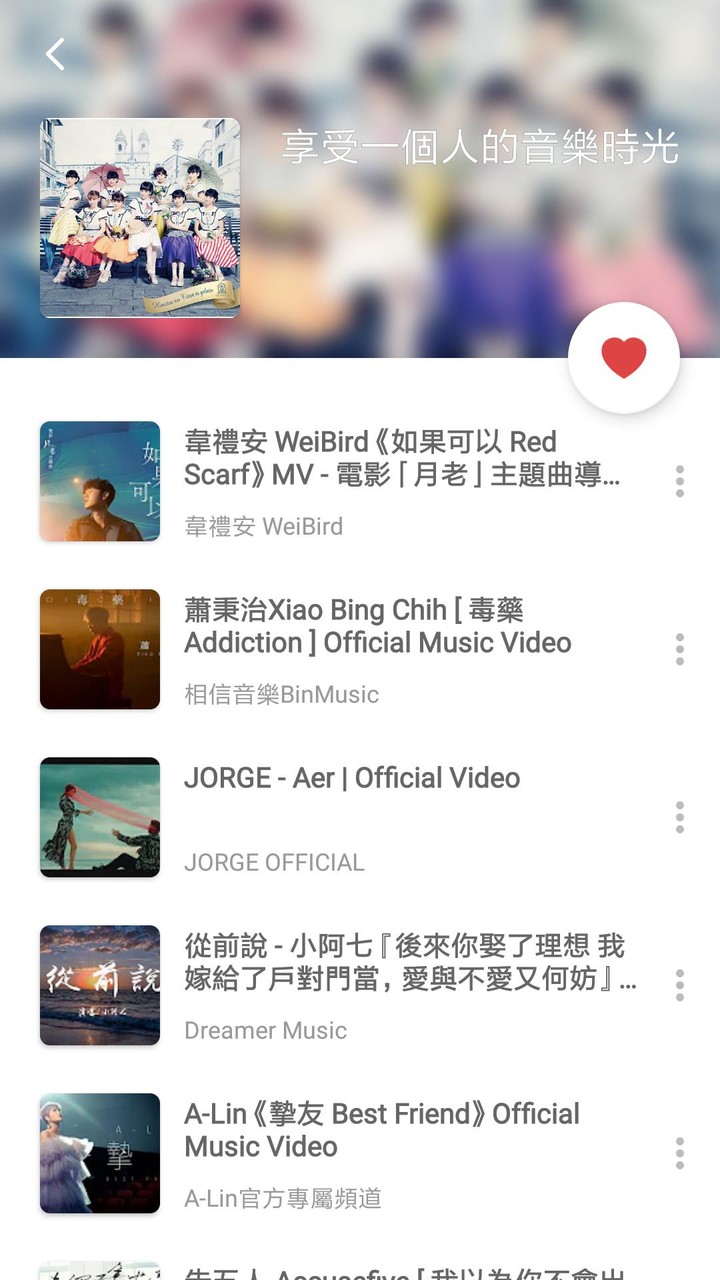
Task: Click the playlist cover artwork thumbnail
Action: click(139, 219)
